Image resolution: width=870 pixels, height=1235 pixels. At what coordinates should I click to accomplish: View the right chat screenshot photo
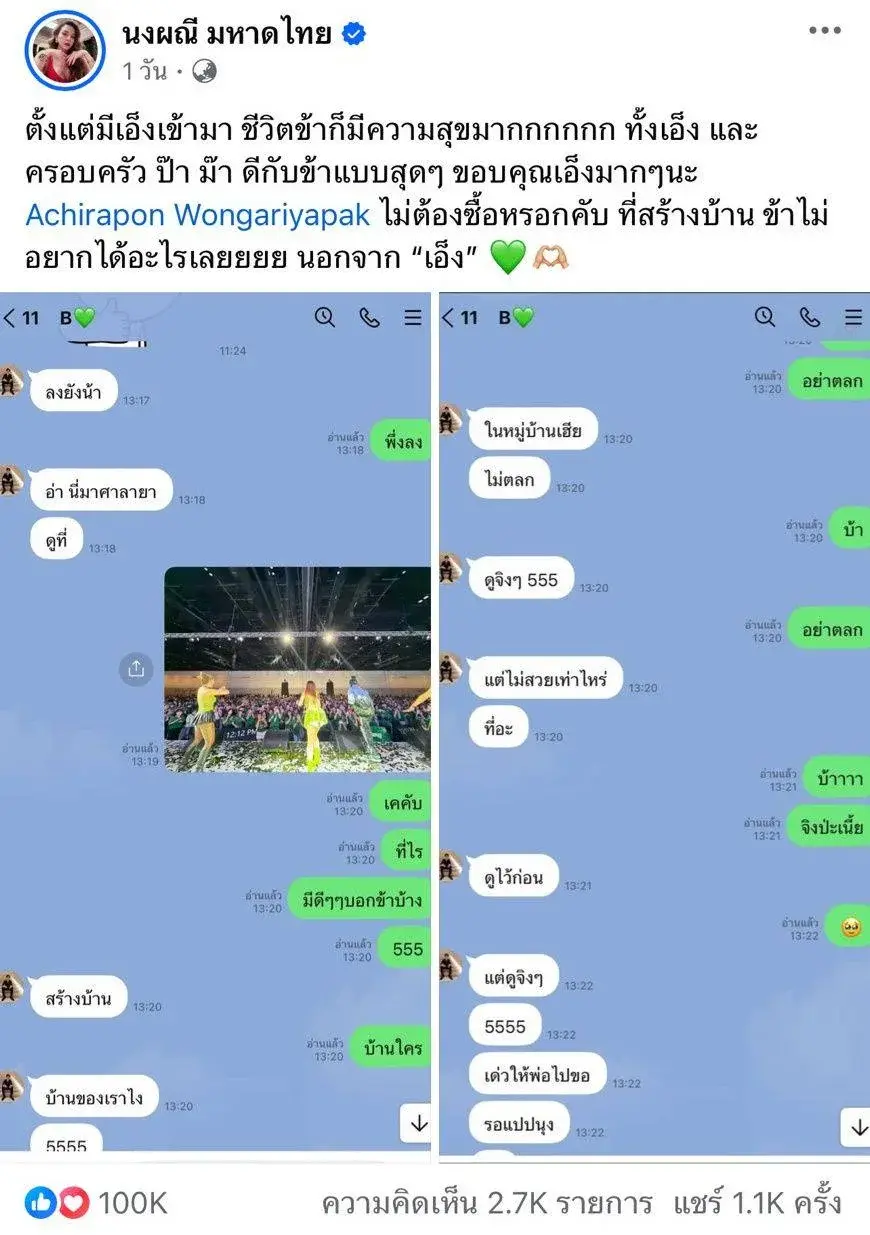pos(653,720)
